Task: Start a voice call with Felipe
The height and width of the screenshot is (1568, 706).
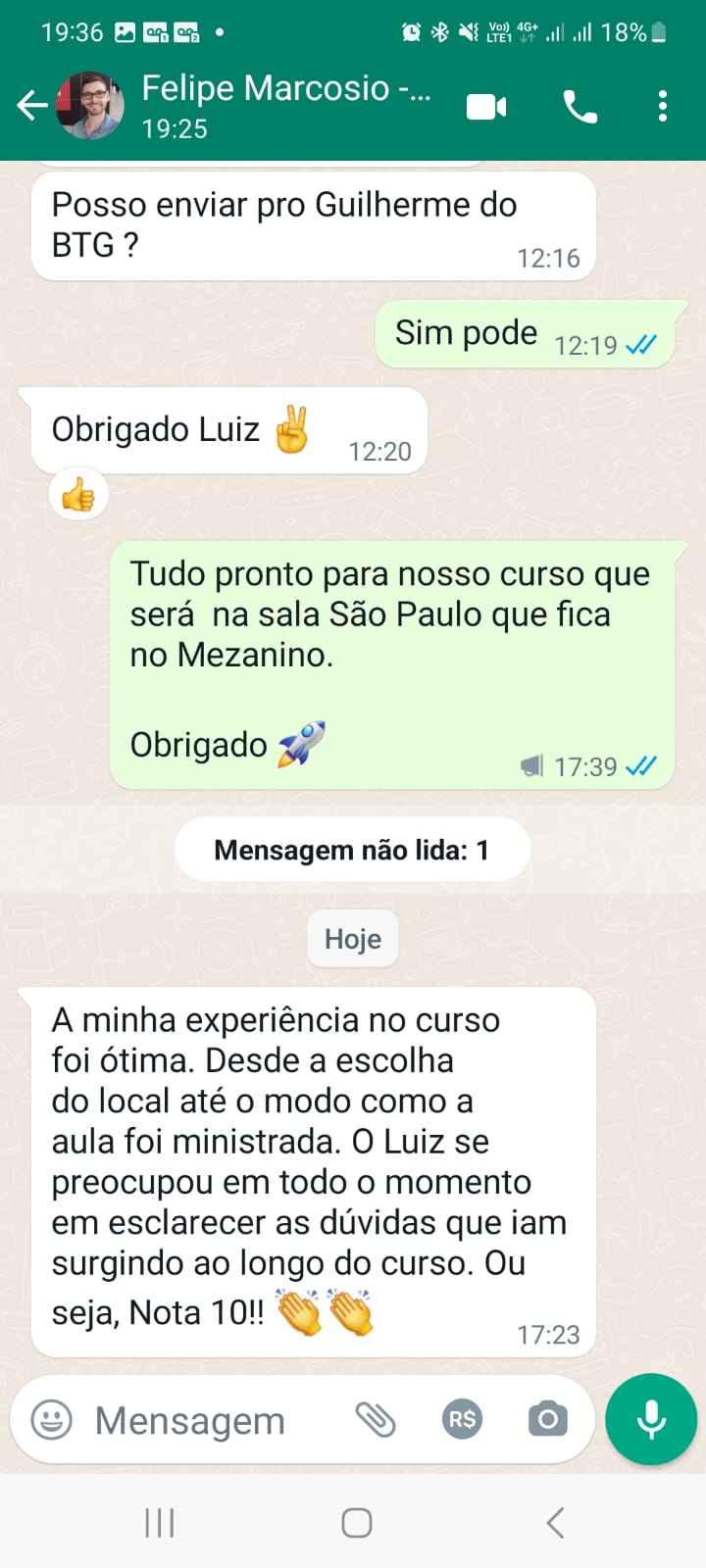Action: (580, 106)
